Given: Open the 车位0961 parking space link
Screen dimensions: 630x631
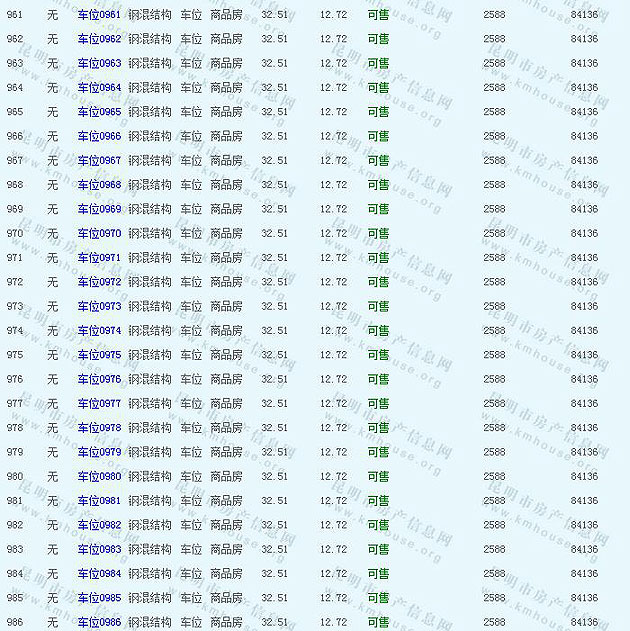Looking at the screenshot, I should (99, 15).
